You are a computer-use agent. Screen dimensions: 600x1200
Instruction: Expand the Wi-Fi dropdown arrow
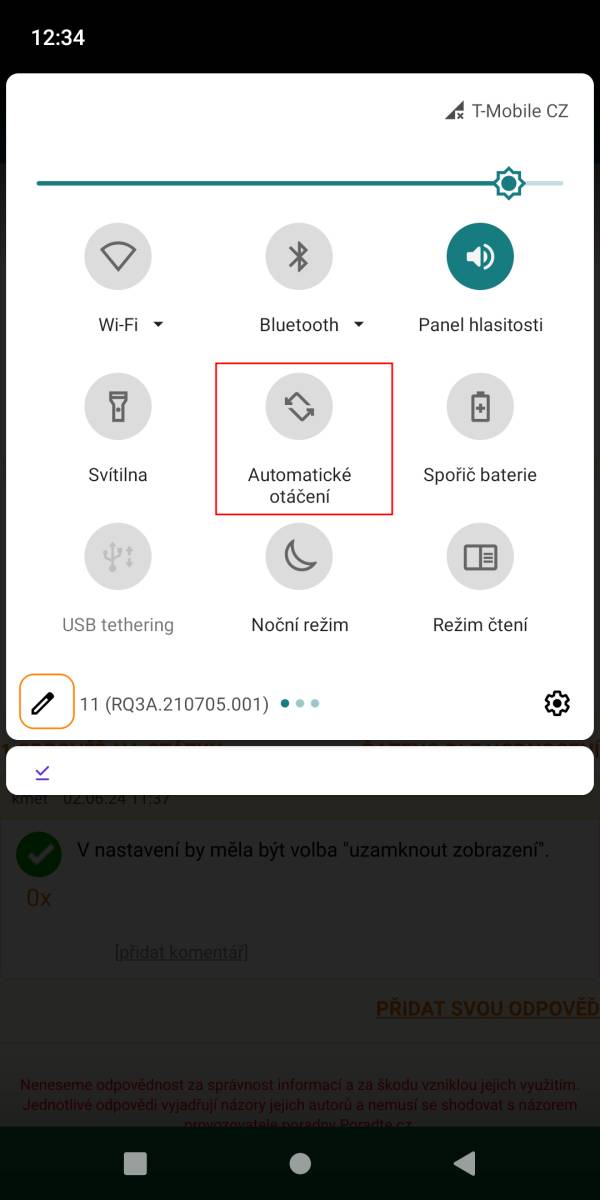pyautogui.click(x=158, y=325)
